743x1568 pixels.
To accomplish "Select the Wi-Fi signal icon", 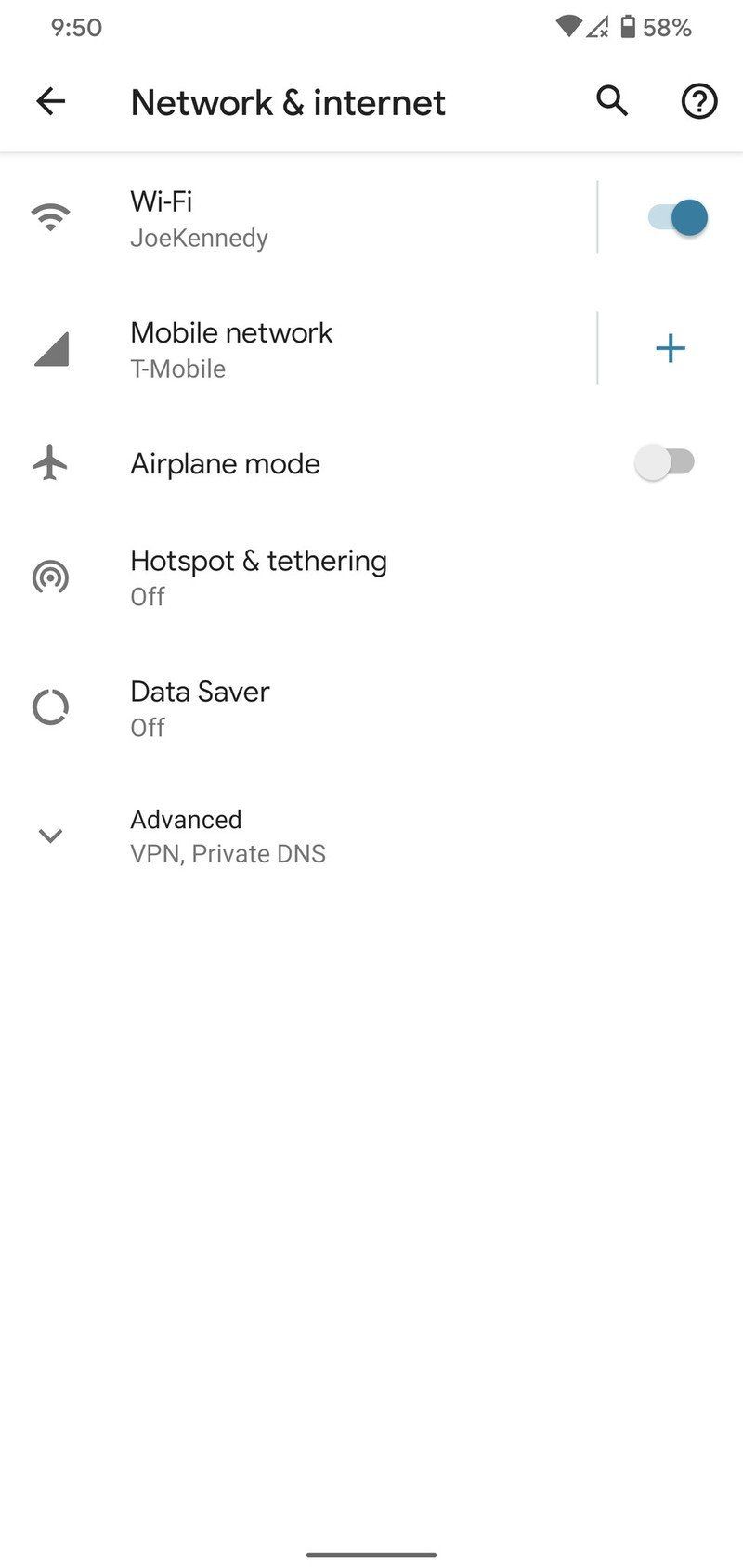I will point(50,216).
